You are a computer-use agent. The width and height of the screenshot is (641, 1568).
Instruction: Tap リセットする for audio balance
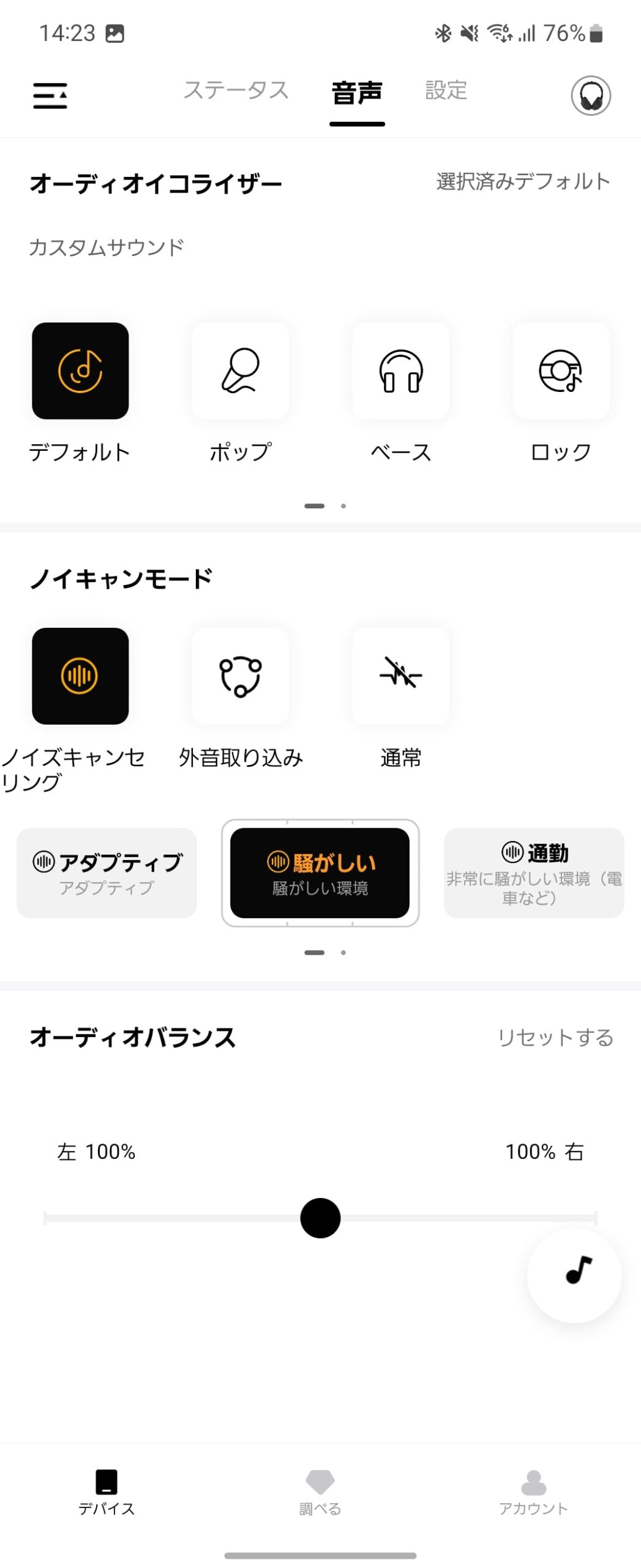[x=555, y=1037]
